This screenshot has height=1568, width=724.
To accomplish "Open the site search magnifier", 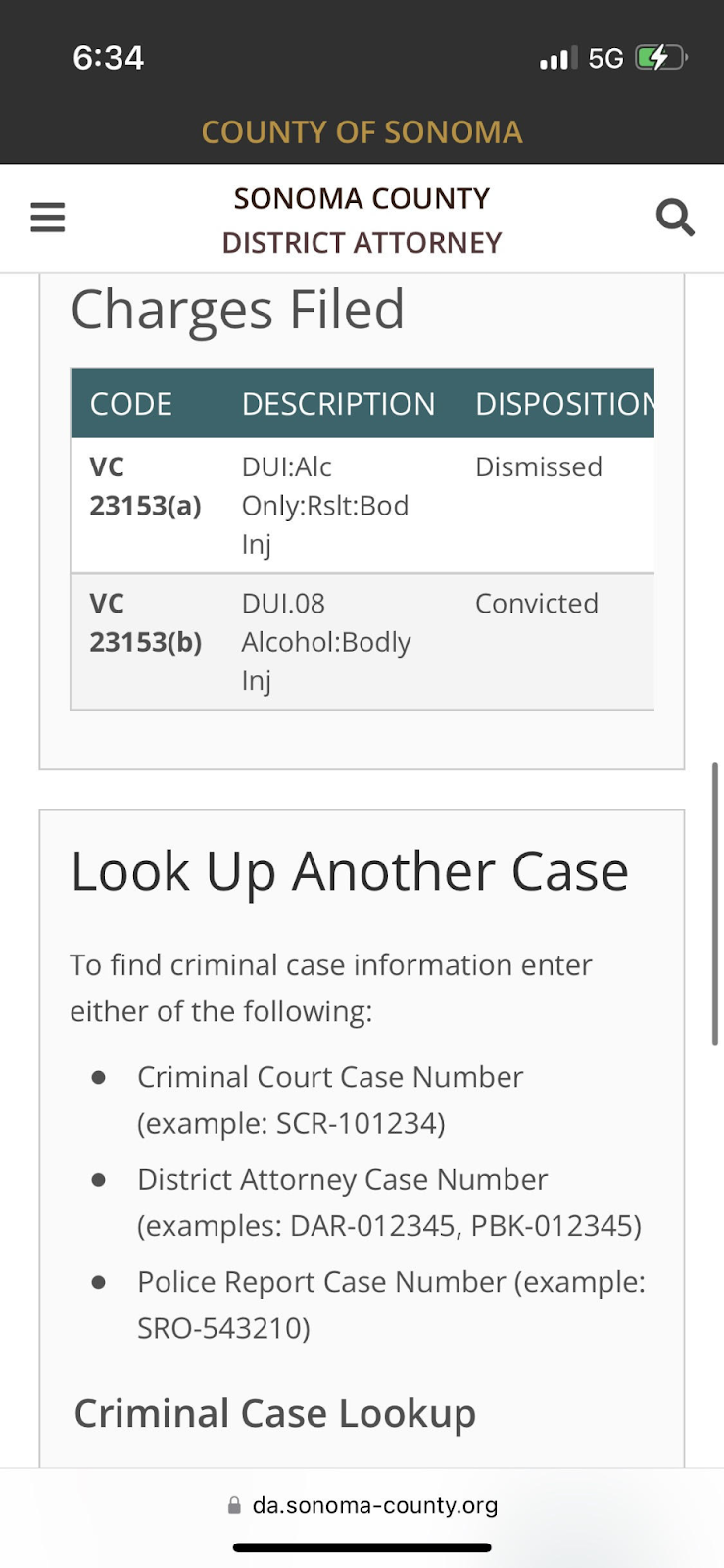I will coord(675,218).
